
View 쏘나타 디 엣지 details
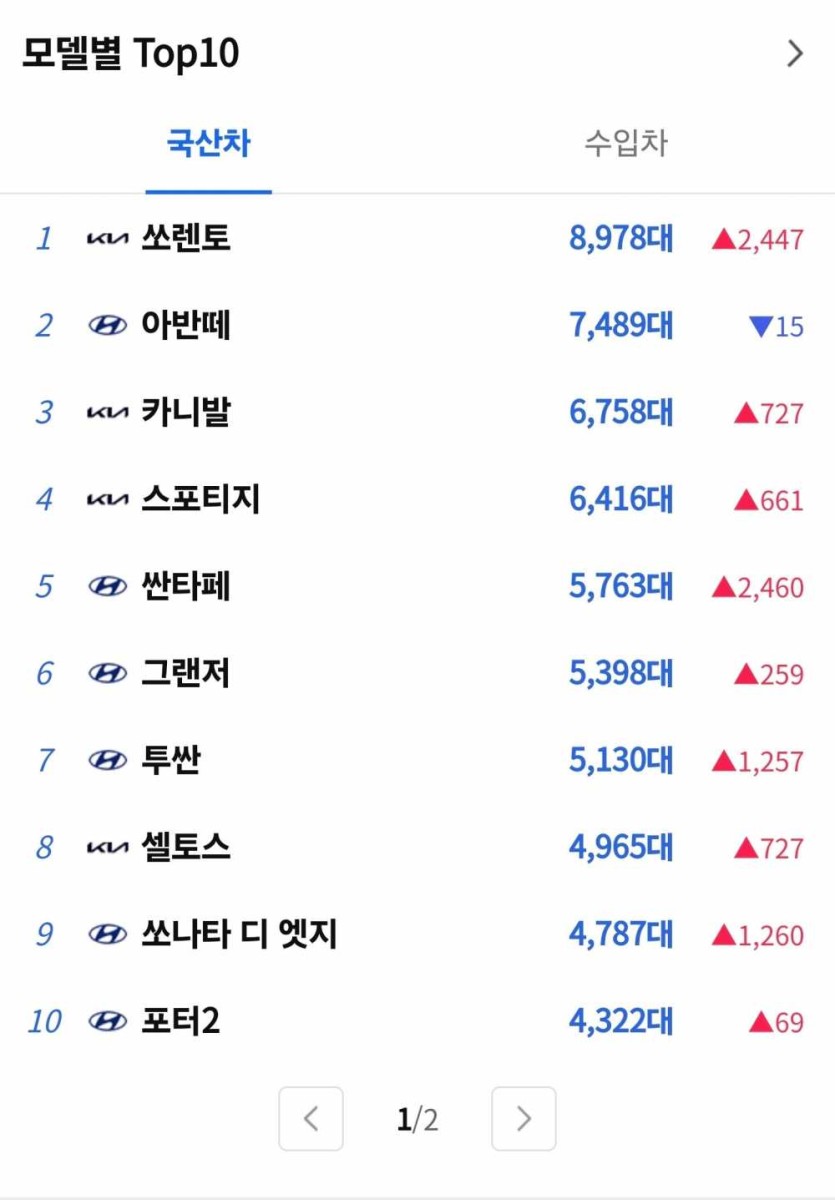239,934
